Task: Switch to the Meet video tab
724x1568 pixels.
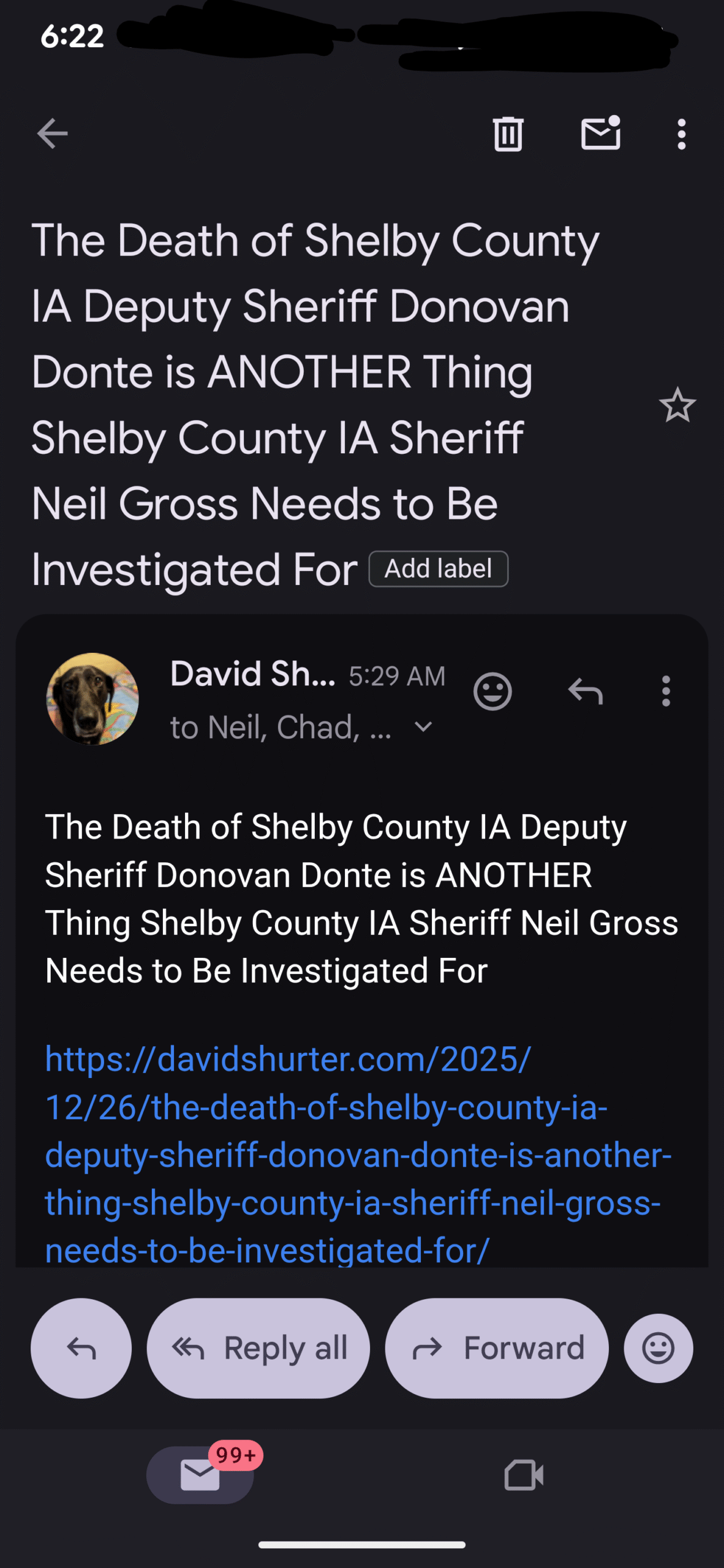Action: pos(524,1474)
